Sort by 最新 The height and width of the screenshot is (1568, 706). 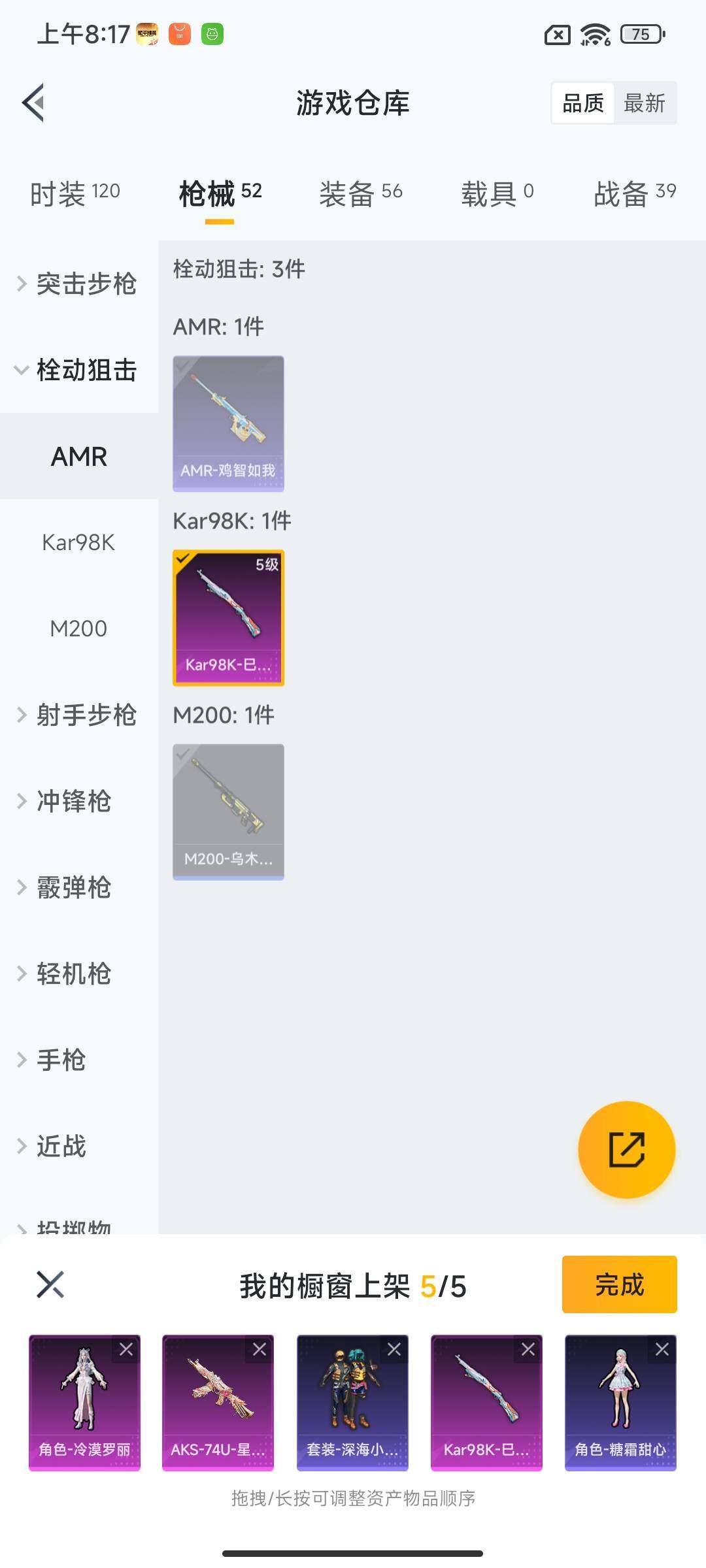tap(644, 103)
